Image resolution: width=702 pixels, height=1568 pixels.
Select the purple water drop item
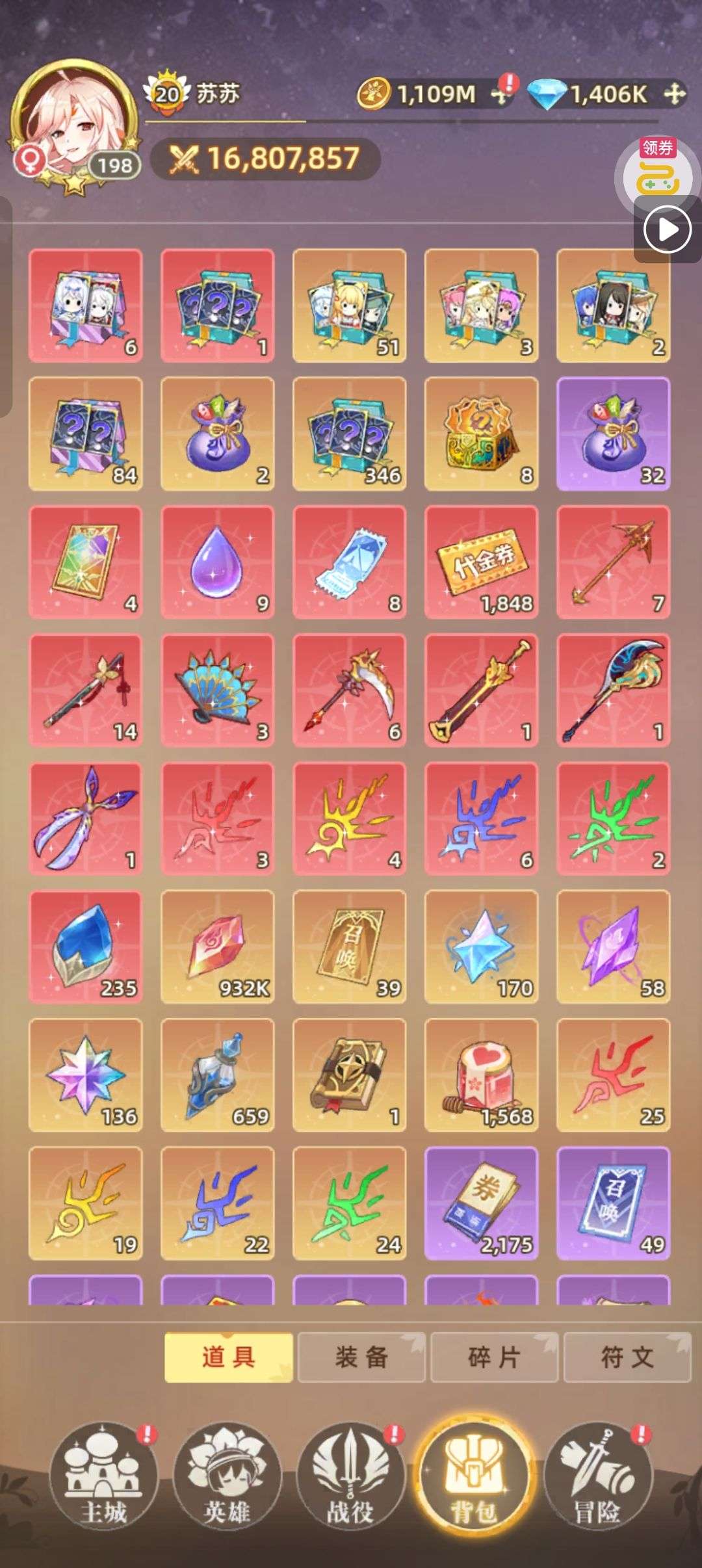218,562
